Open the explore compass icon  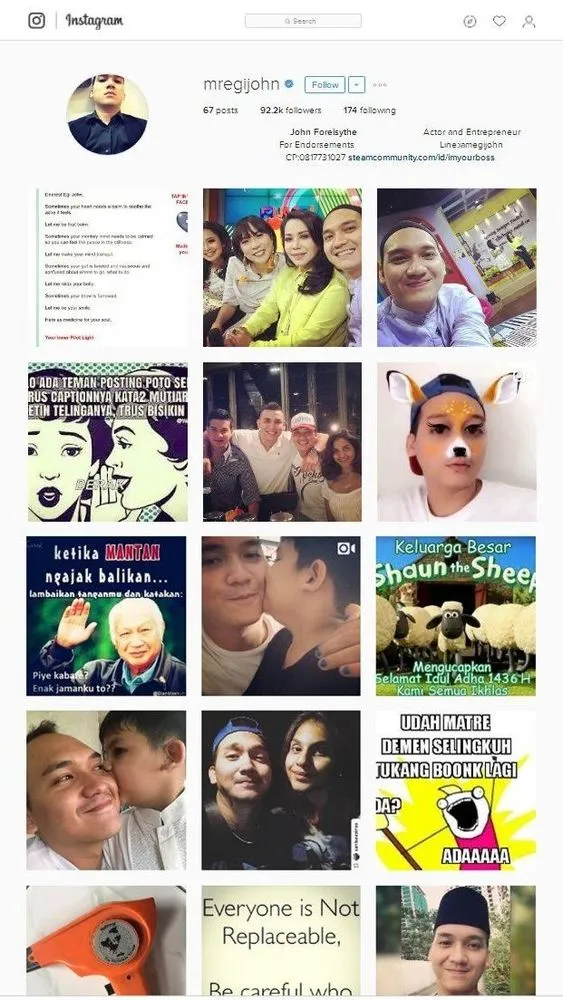469,21
